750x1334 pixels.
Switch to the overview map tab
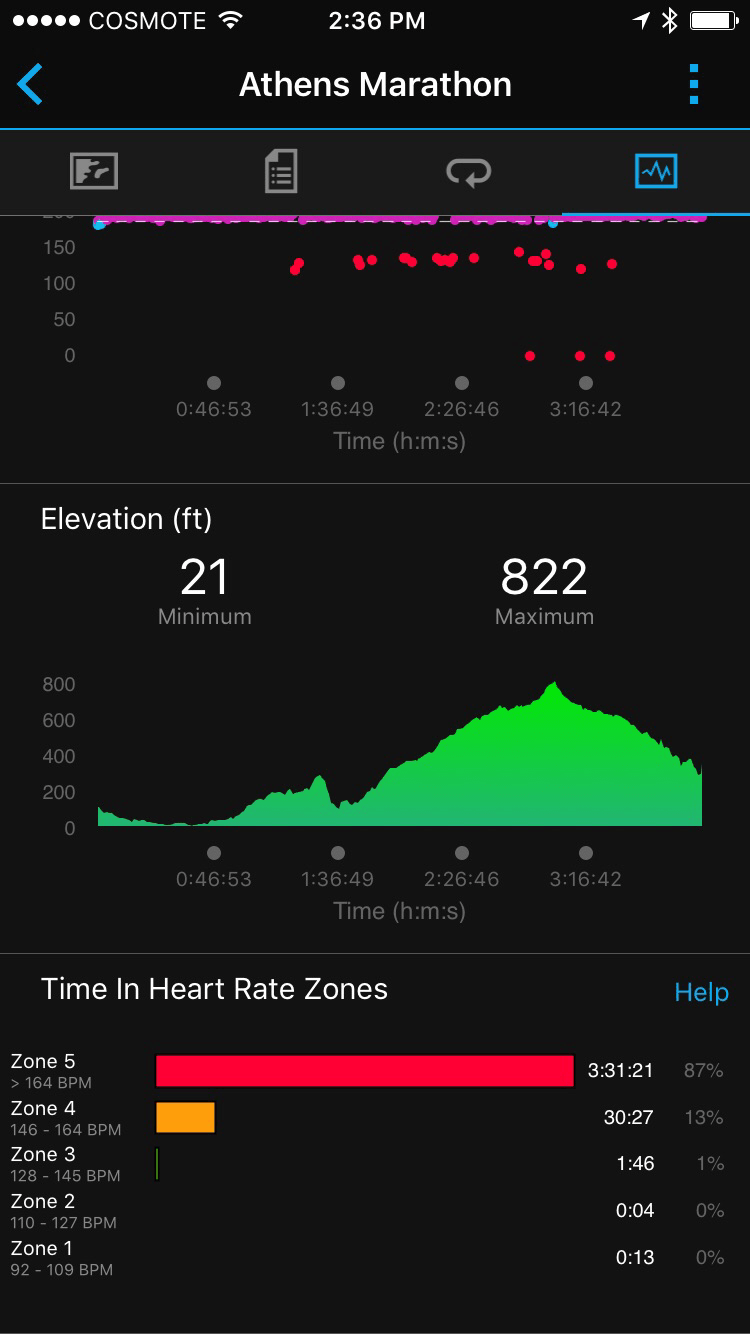[x=94, y=172]
